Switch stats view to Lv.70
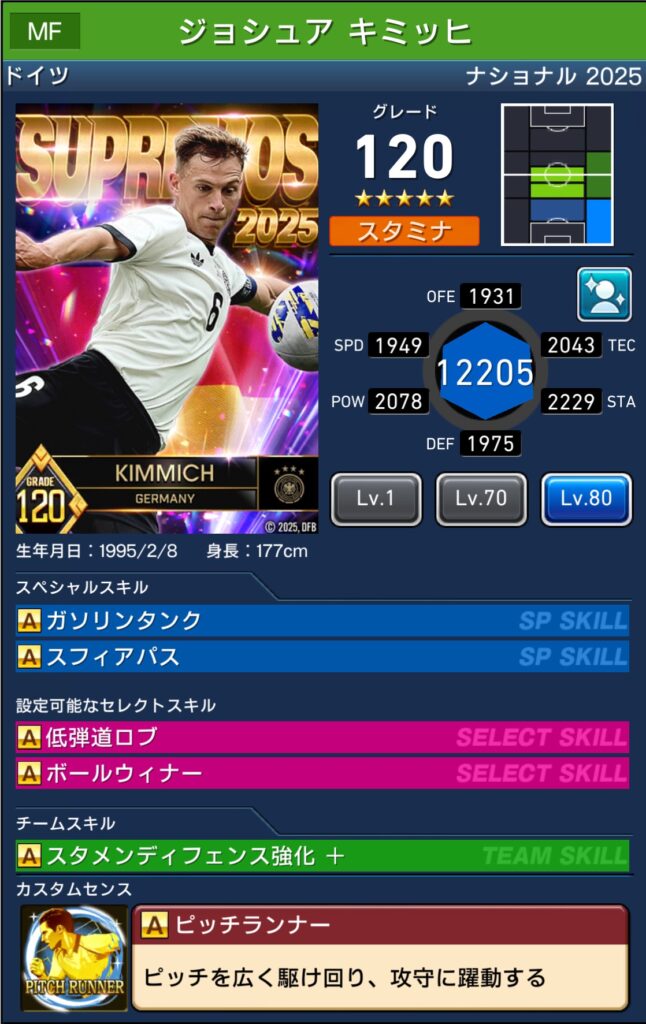Viewport: 646px width, 1024px height. [x=481, y=498]
